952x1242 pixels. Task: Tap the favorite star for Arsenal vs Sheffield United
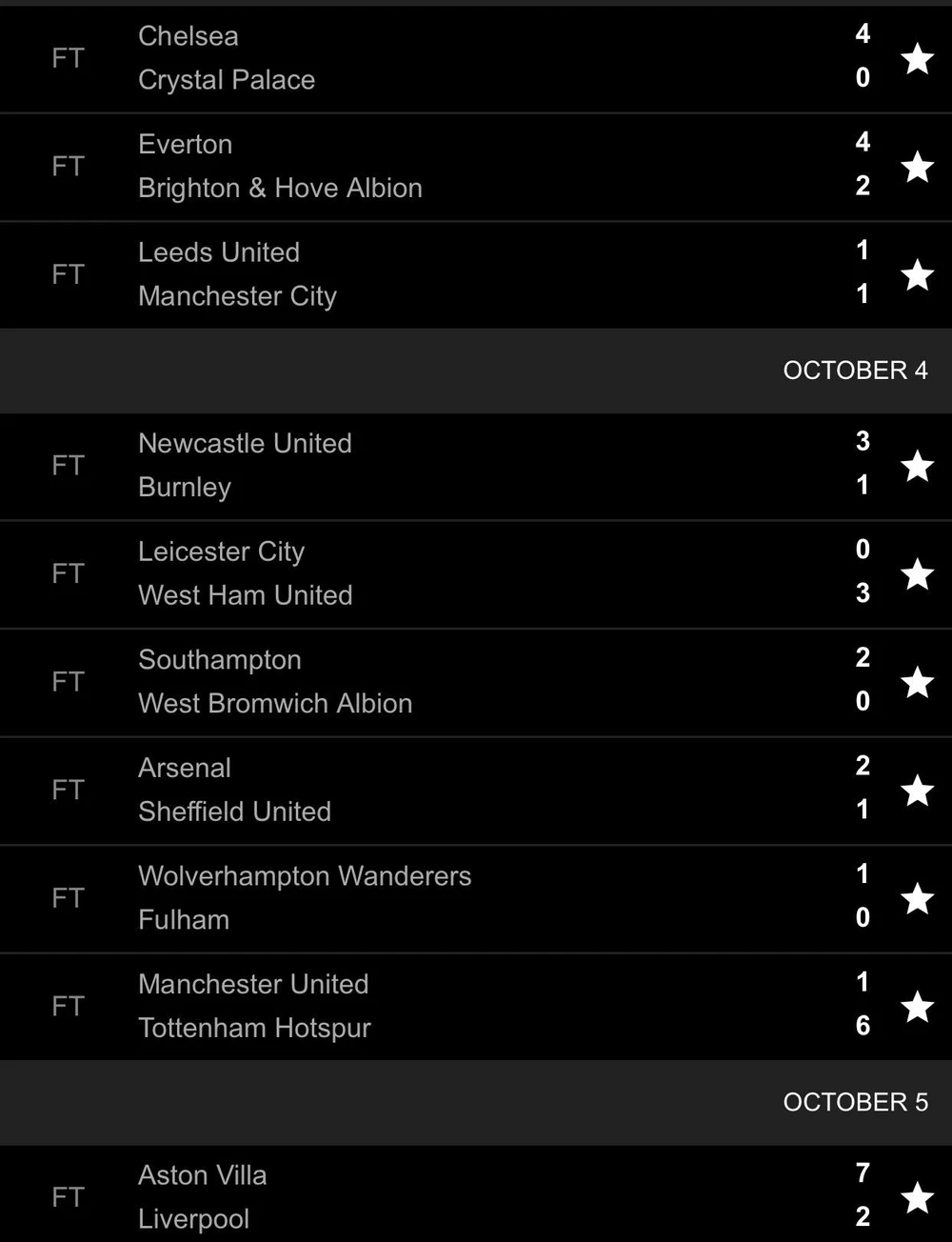[x=917, y=790]
